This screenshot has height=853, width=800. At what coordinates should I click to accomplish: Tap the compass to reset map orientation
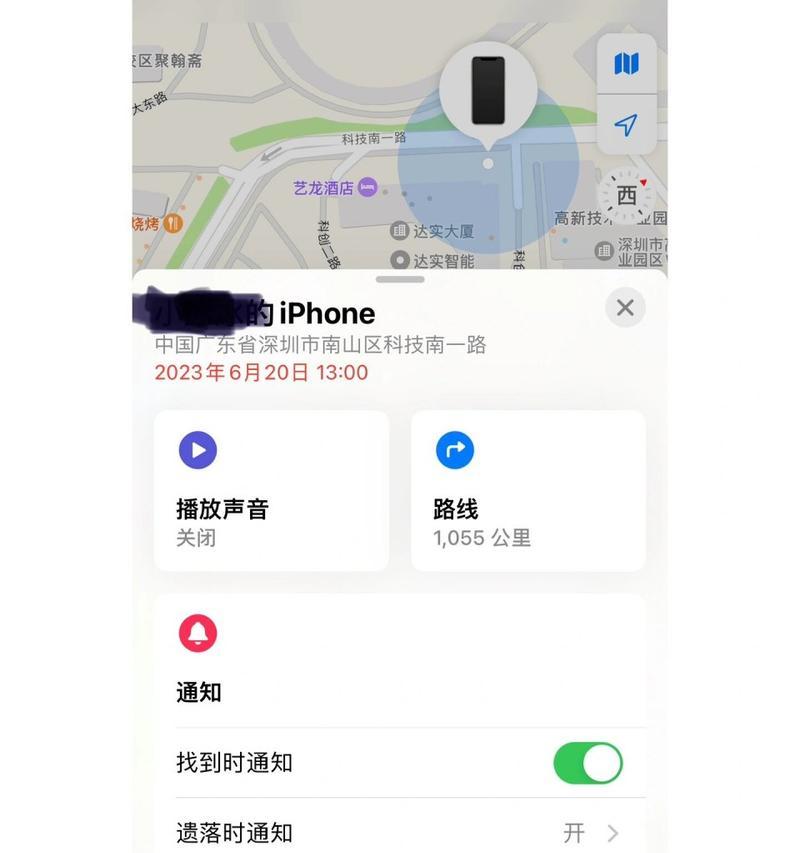(x=627, y=195)
